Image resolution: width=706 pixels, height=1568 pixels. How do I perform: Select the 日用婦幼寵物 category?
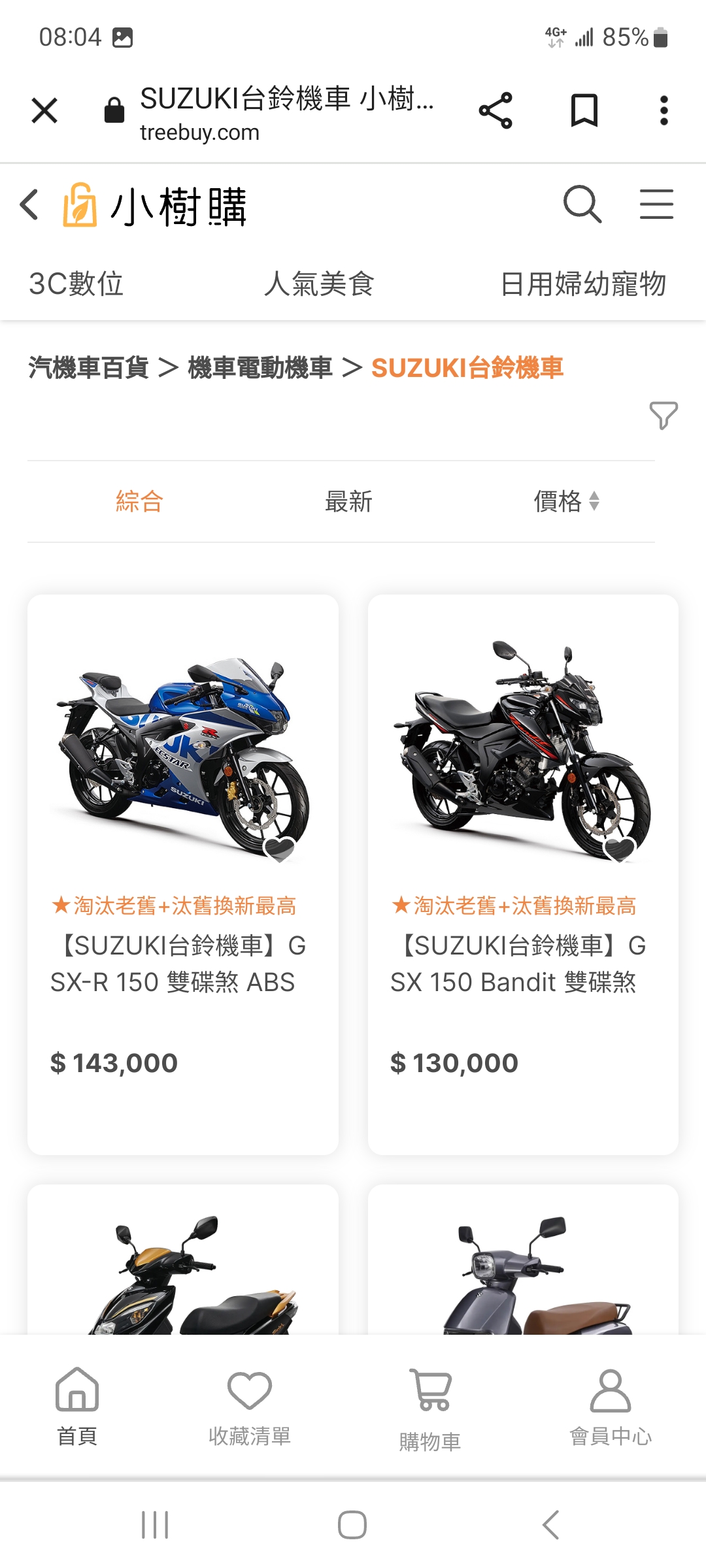pyautogui.click(x=583, y=284)
